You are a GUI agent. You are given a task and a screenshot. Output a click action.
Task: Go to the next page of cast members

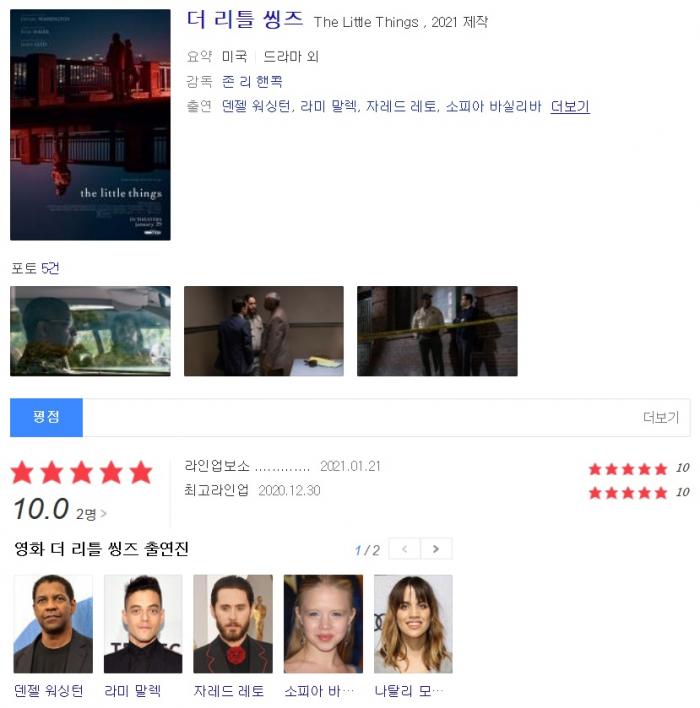436,549
